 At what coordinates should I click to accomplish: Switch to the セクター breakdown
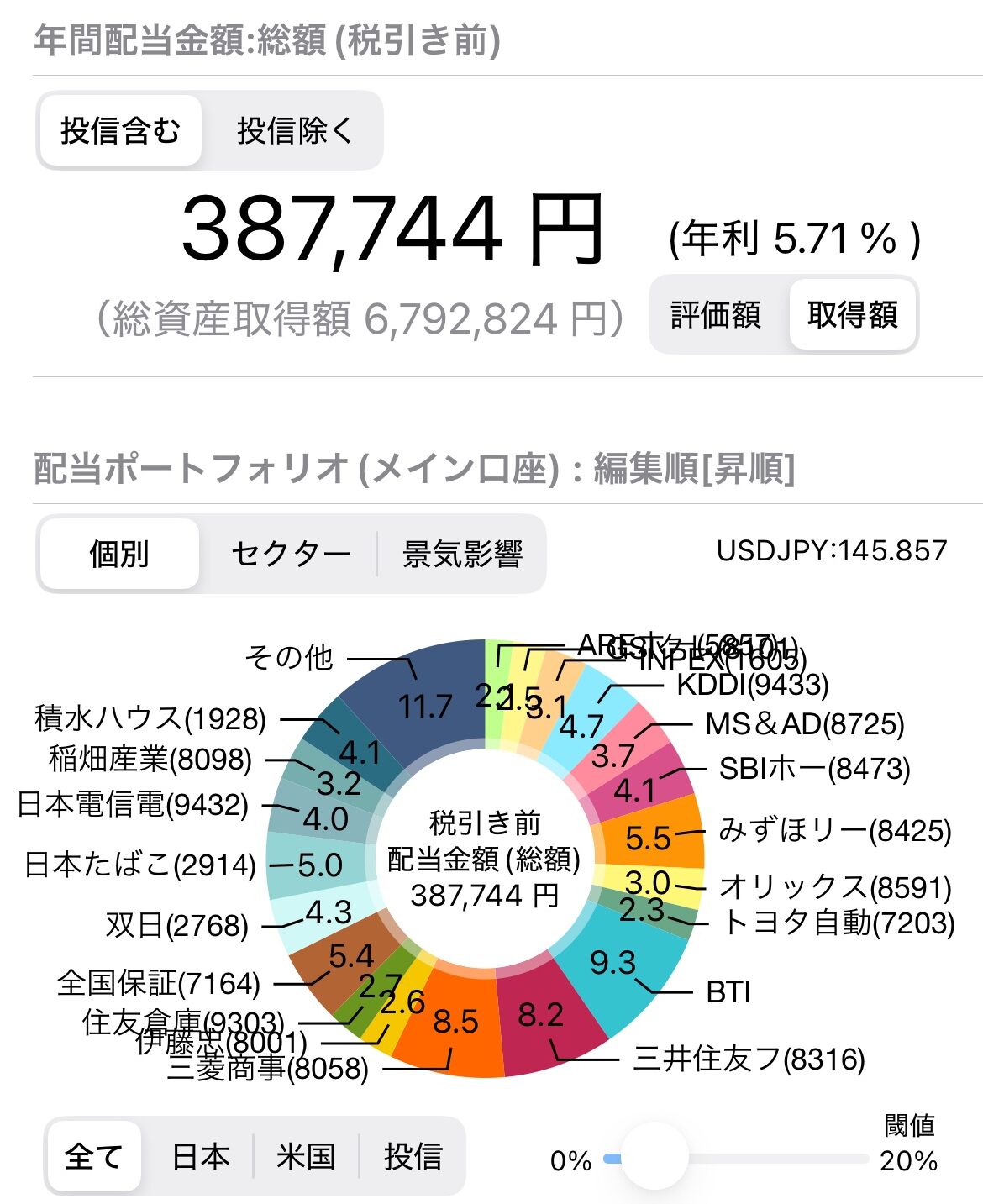pos(291,554)
